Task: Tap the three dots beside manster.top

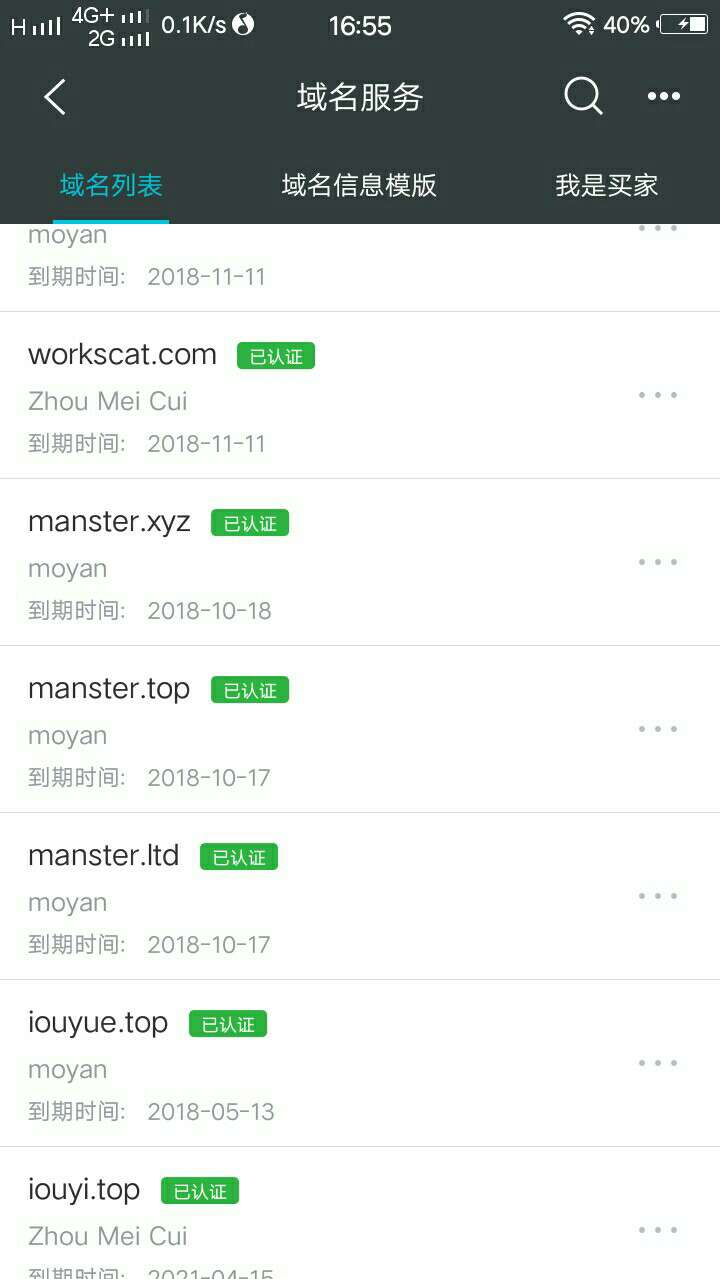Action: coord(658,729)
